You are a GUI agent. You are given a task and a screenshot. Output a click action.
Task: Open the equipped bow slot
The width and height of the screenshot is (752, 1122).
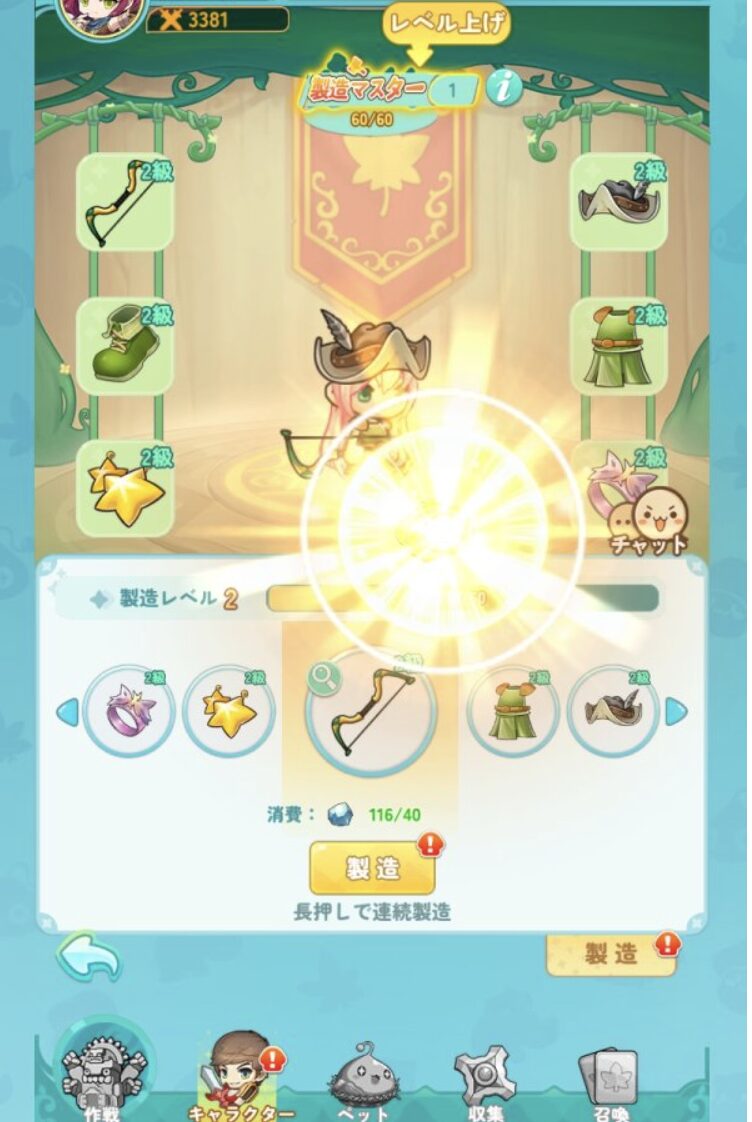(x=125, y=203)
